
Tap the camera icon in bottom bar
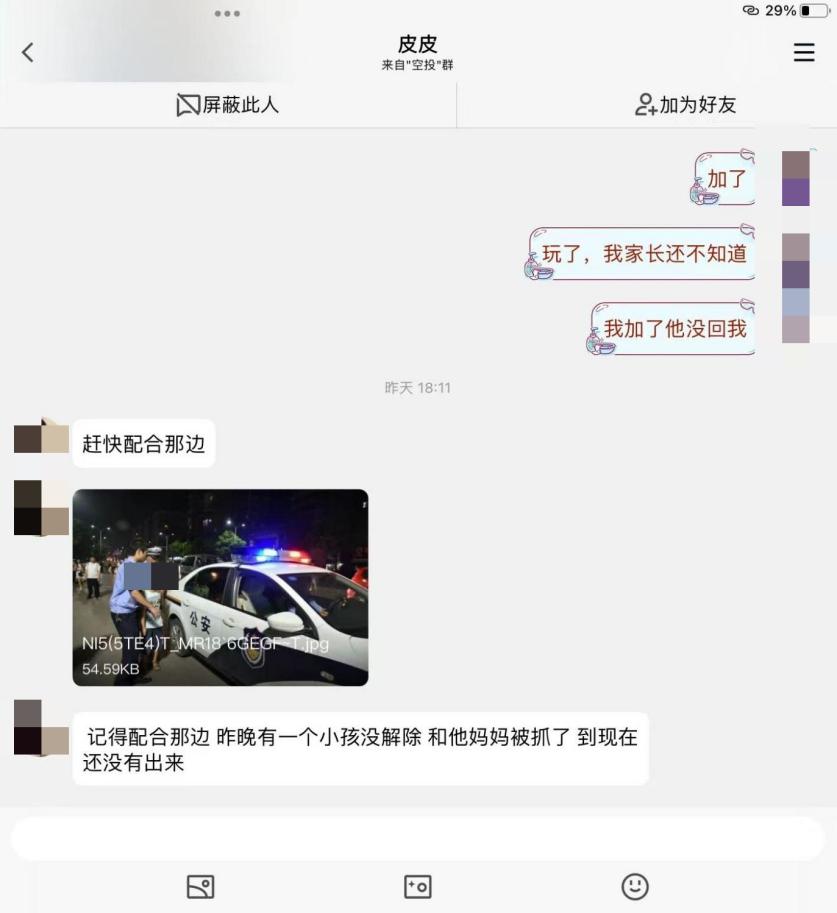point(418,885)
